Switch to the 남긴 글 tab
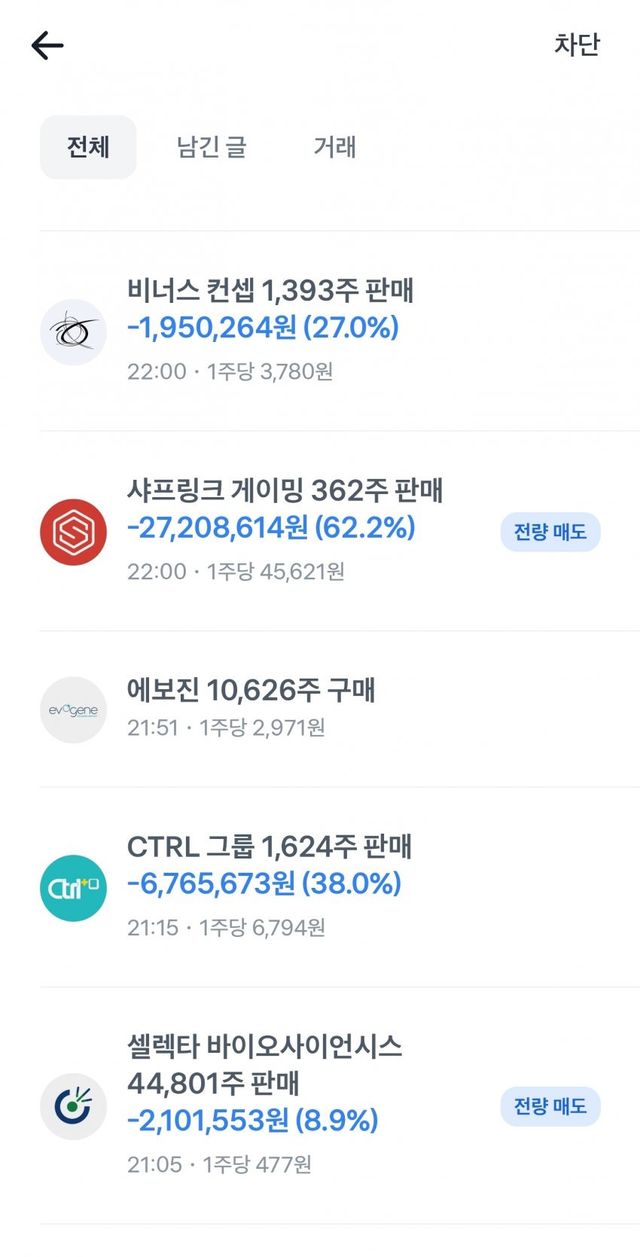This screenshot has height=1257, width=640. (211, 148)
